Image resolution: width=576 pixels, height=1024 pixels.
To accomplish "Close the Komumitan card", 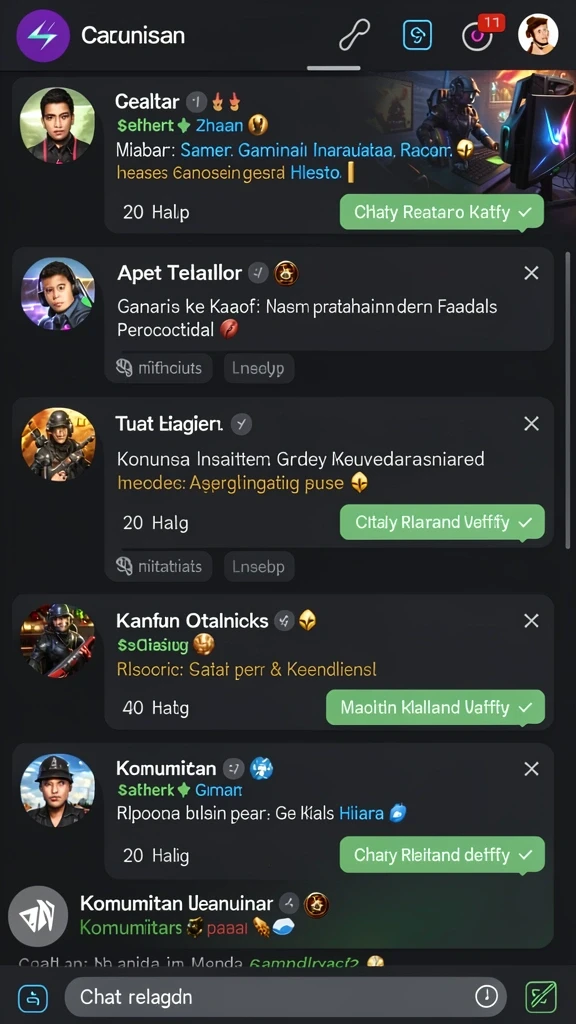I will click(x=532, y=769).
